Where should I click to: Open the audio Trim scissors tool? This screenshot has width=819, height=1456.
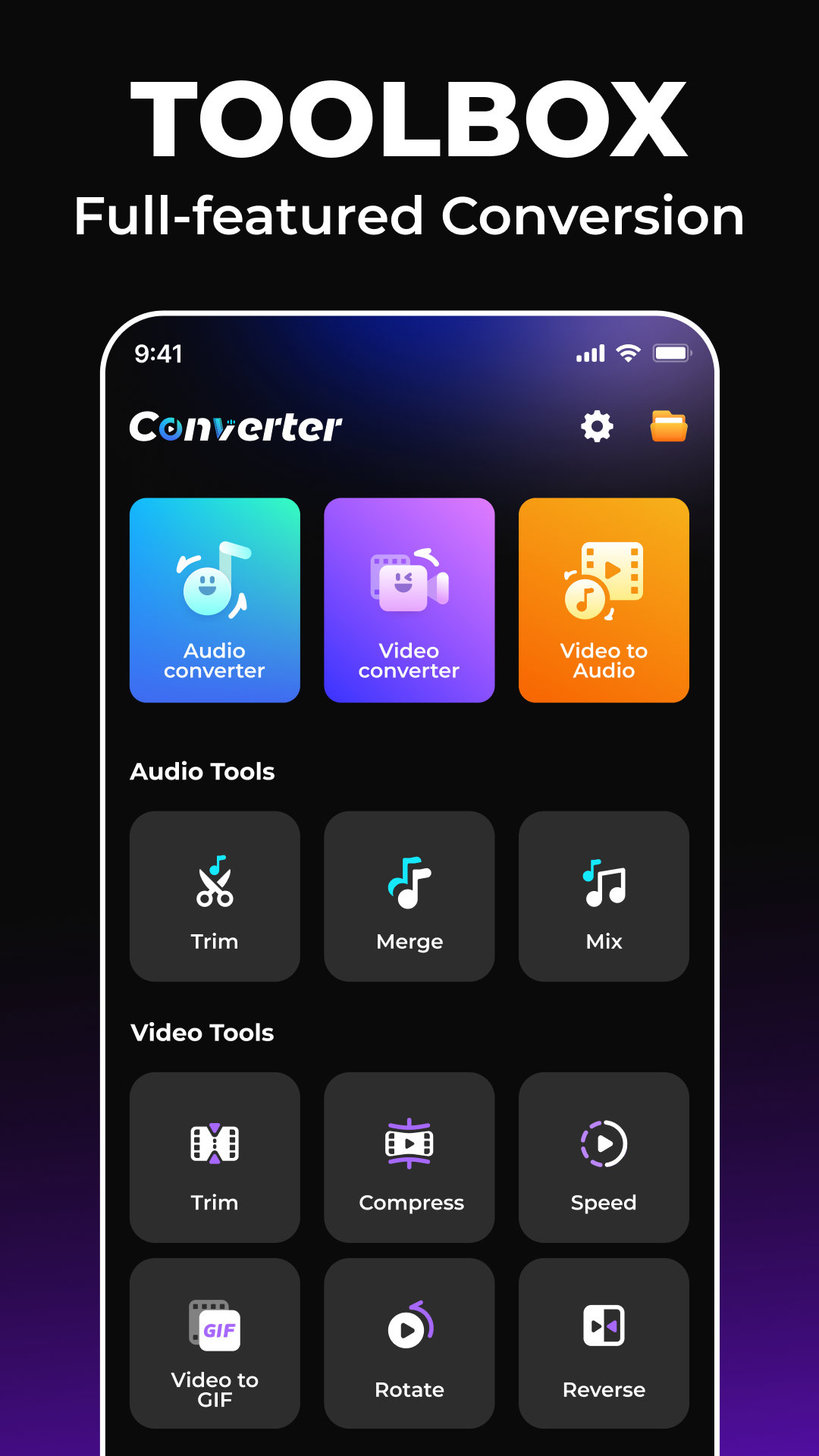(x=215, y=896)
